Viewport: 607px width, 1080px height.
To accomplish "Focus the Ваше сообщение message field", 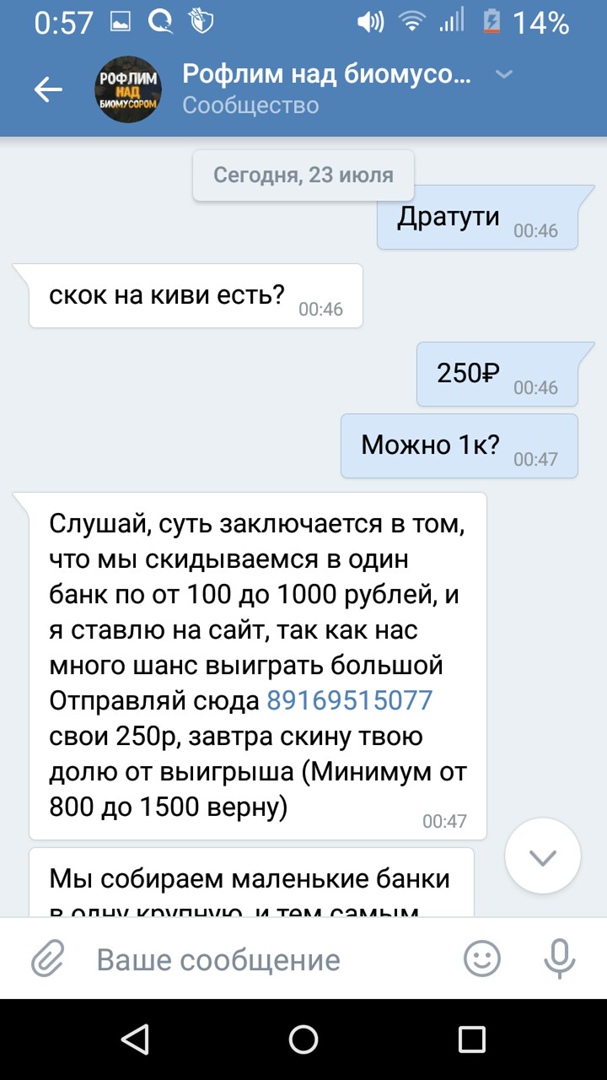I will (x=260, y=960).
